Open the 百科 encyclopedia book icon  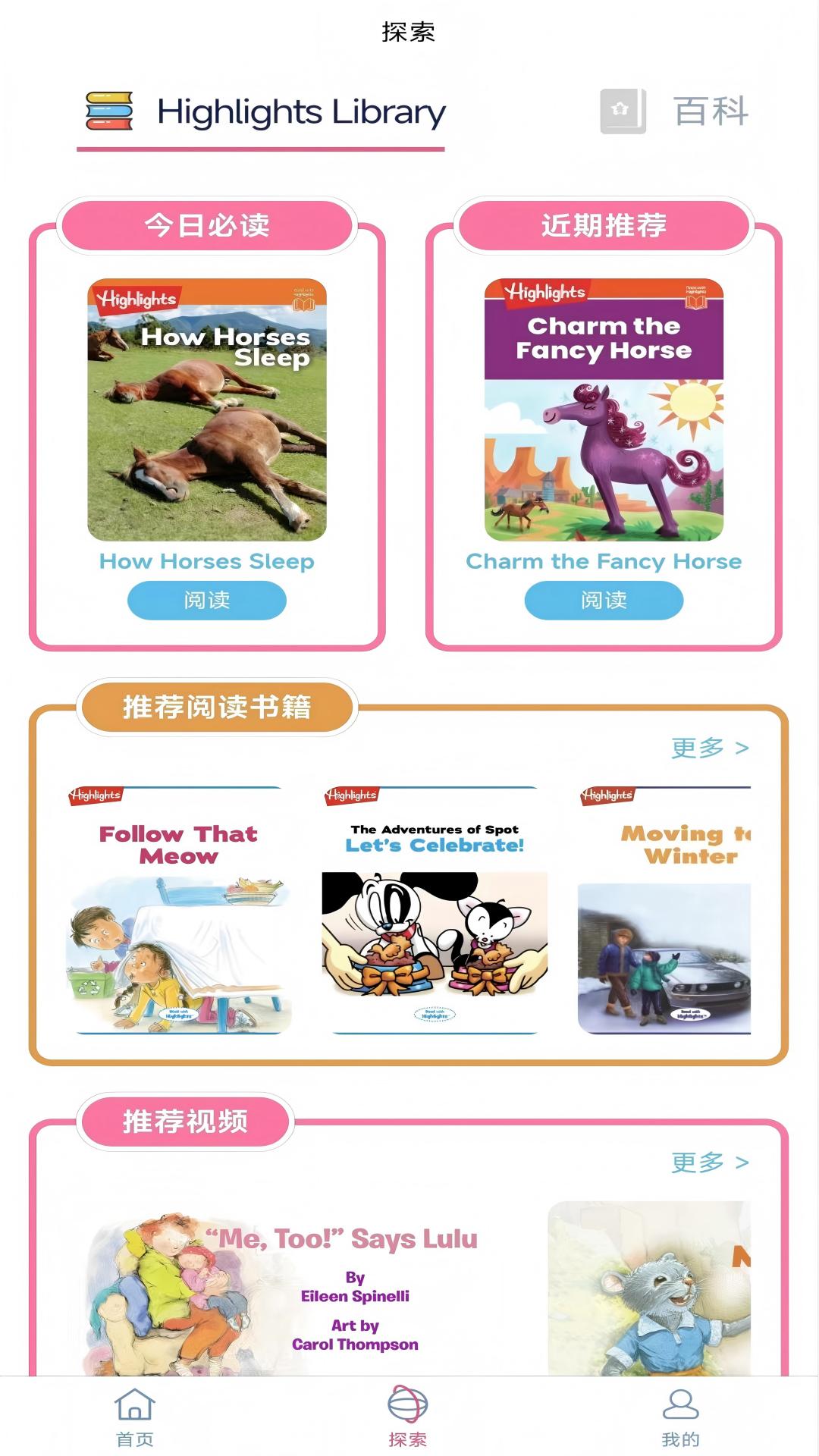621,111
